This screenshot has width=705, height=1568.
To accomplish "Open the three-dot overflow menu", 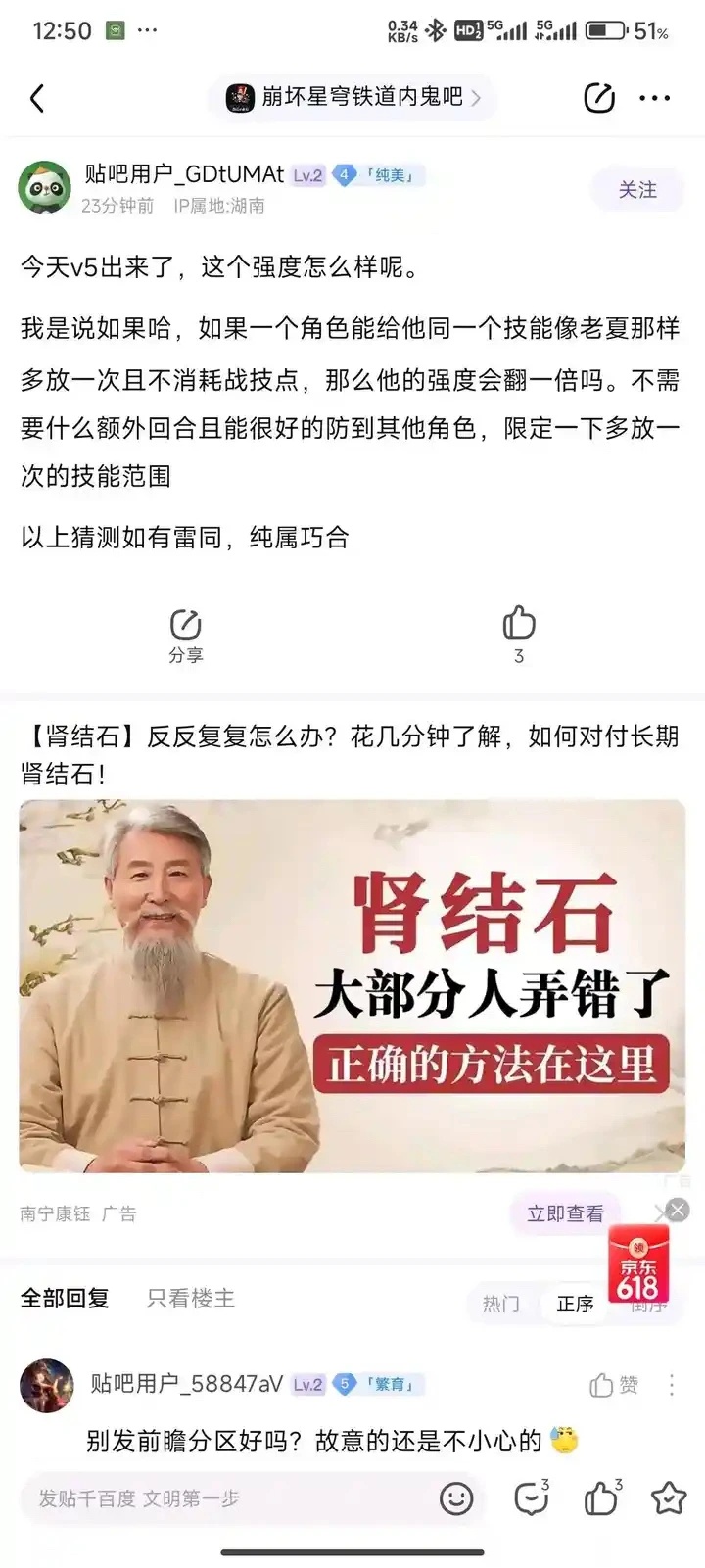I will pos(654,98).
